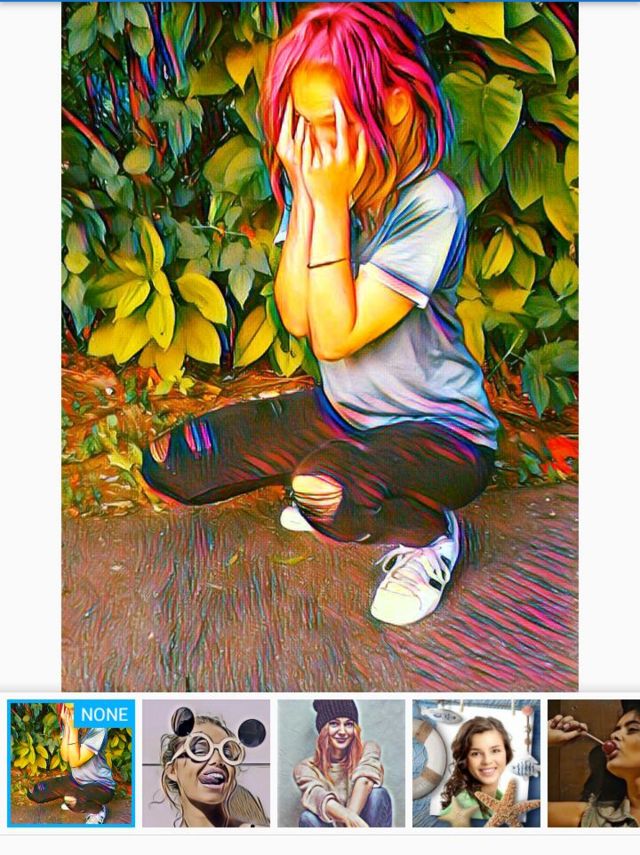Apply the filter with smiling girl and starfish
Viewport: 640px width, 855px height.
[476, 763]
